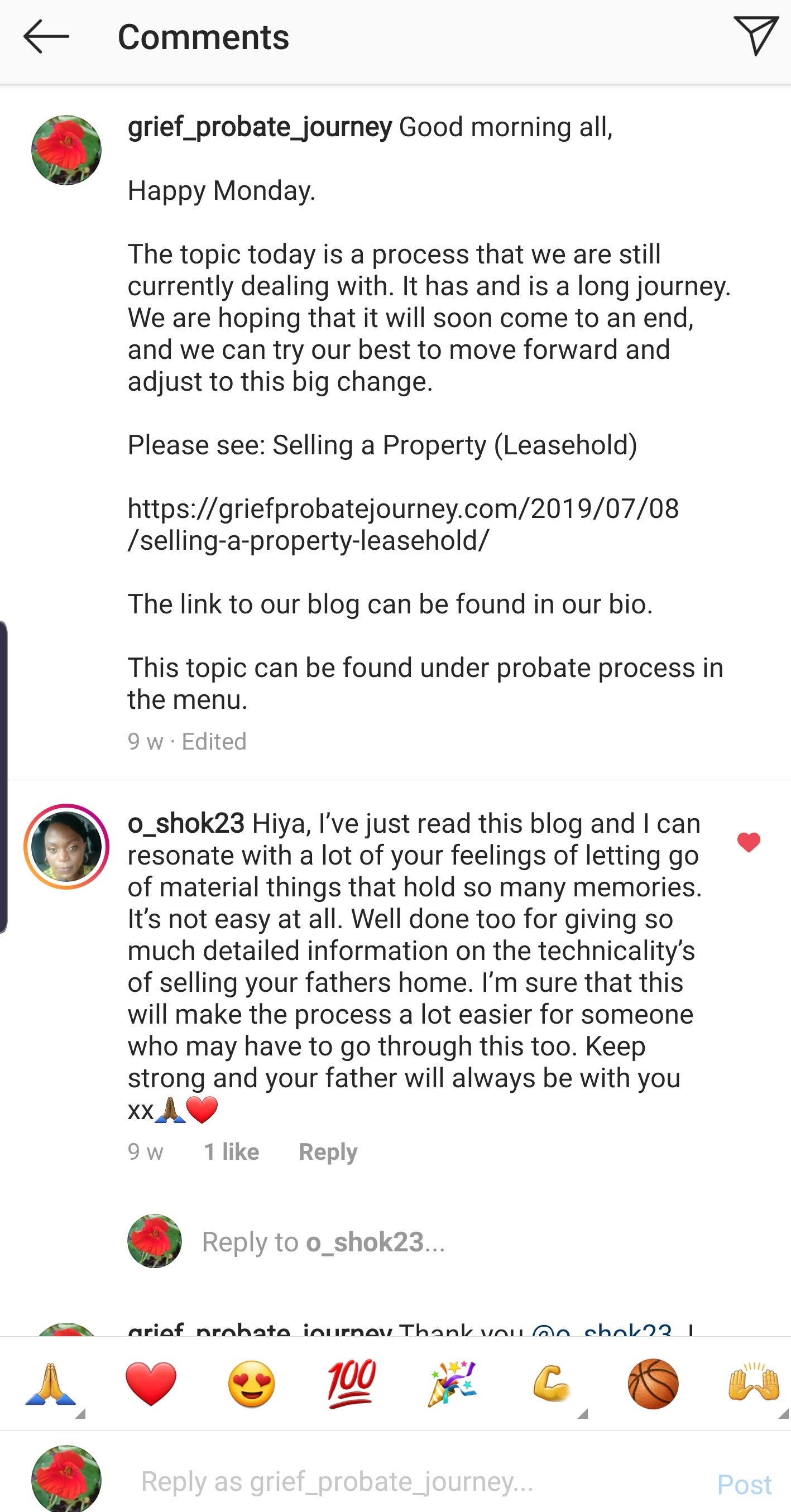Viewport: 791px width, 1512px height.
Task: Insert heart-eyes face emoji
Action: [x=251, y=1384]
